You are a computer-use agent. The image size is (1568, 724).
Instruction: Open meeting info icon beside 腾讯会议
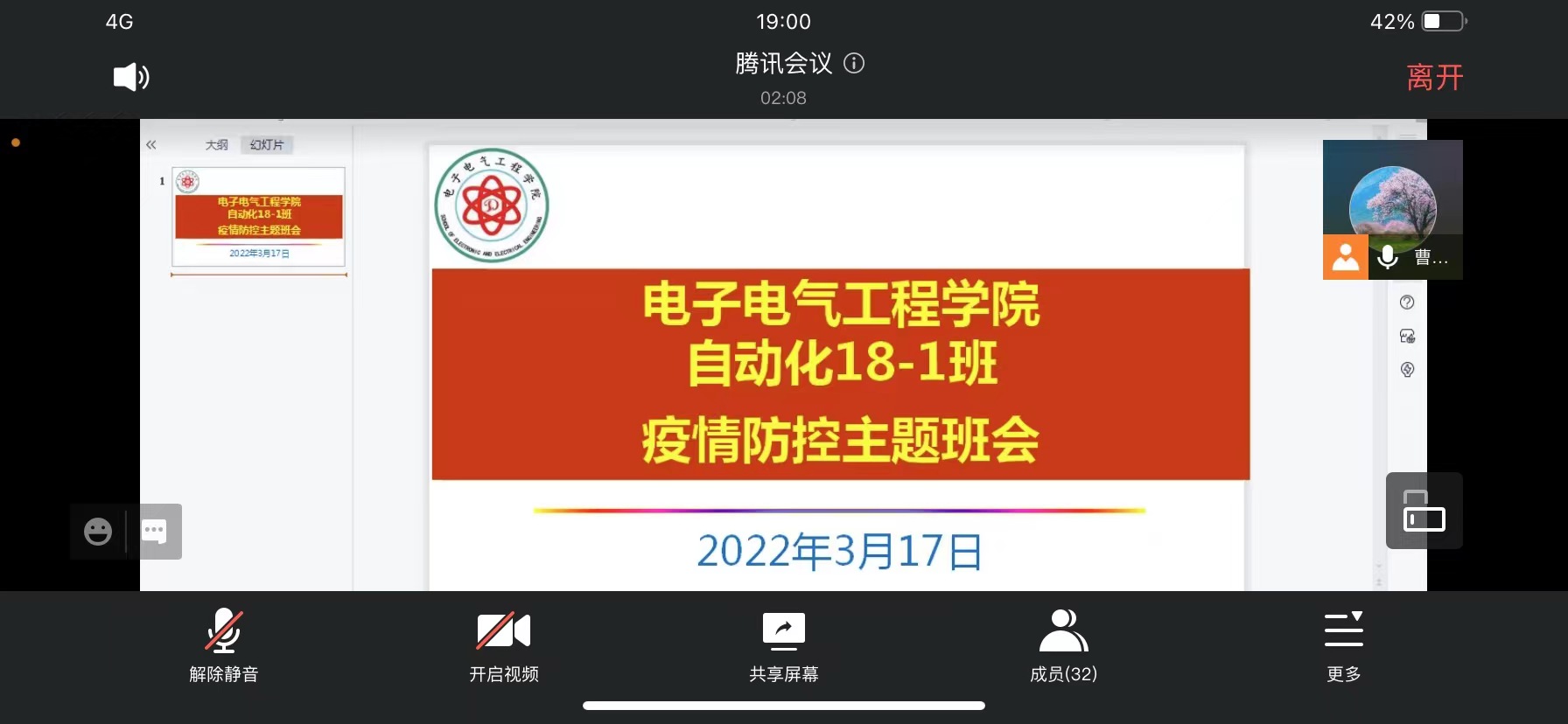tap(854, 63)
